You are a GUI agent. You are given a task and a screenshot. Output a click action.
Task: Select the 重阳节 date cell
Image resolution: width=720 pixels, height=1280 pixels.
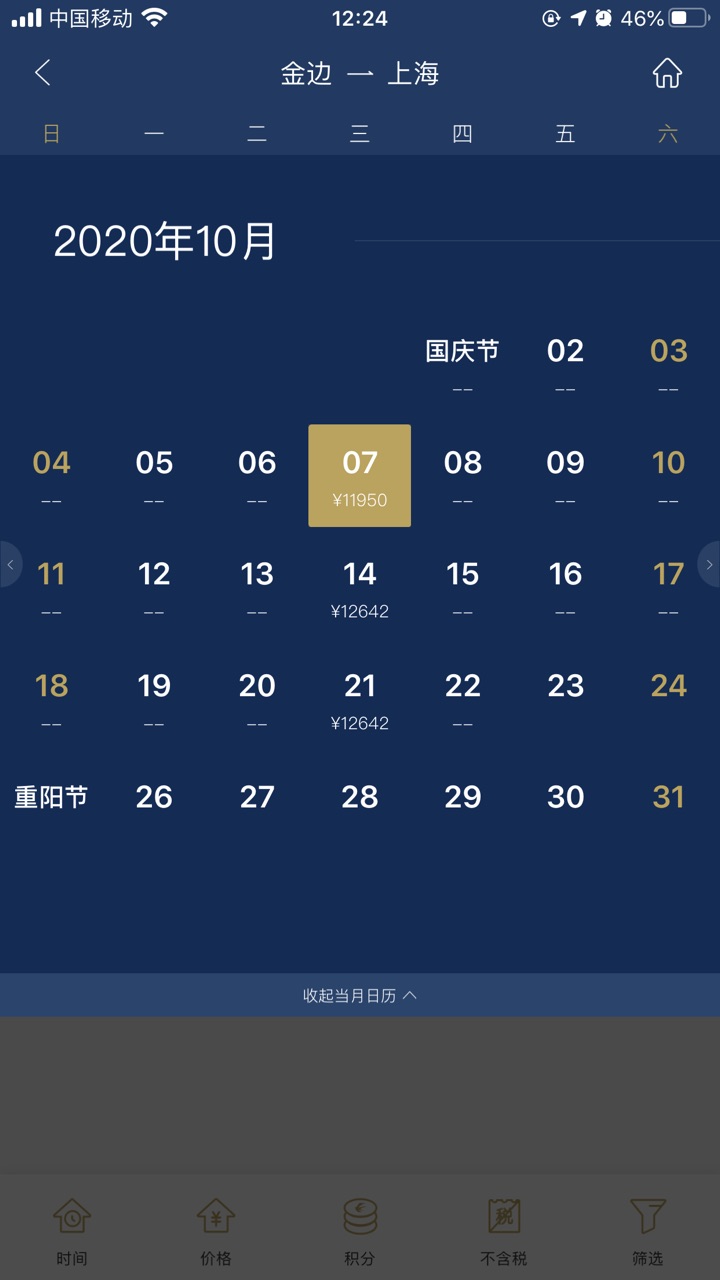tap(51, 797)
